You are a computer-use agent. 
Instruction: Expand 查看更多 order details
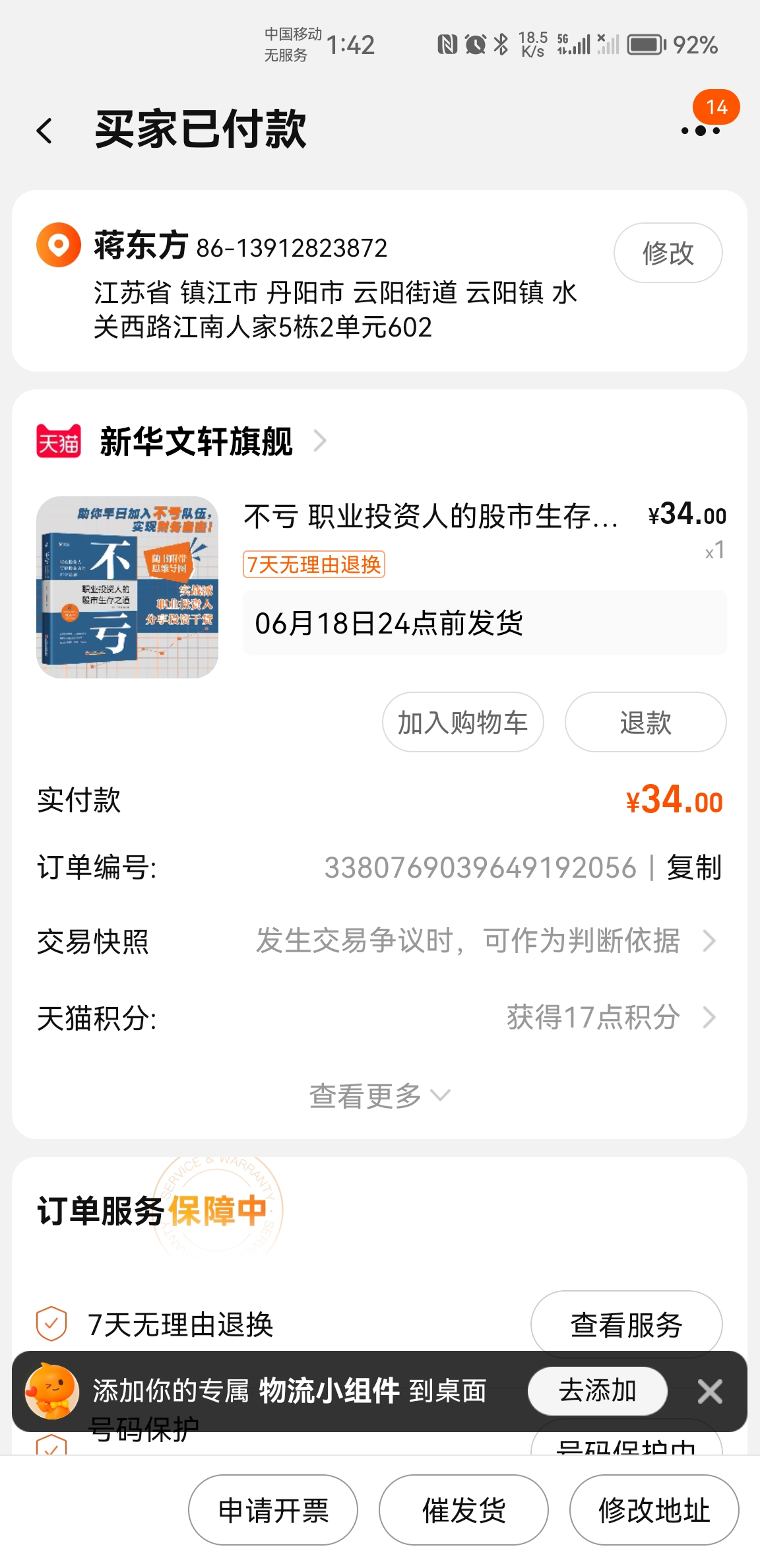click(379, 1095)
